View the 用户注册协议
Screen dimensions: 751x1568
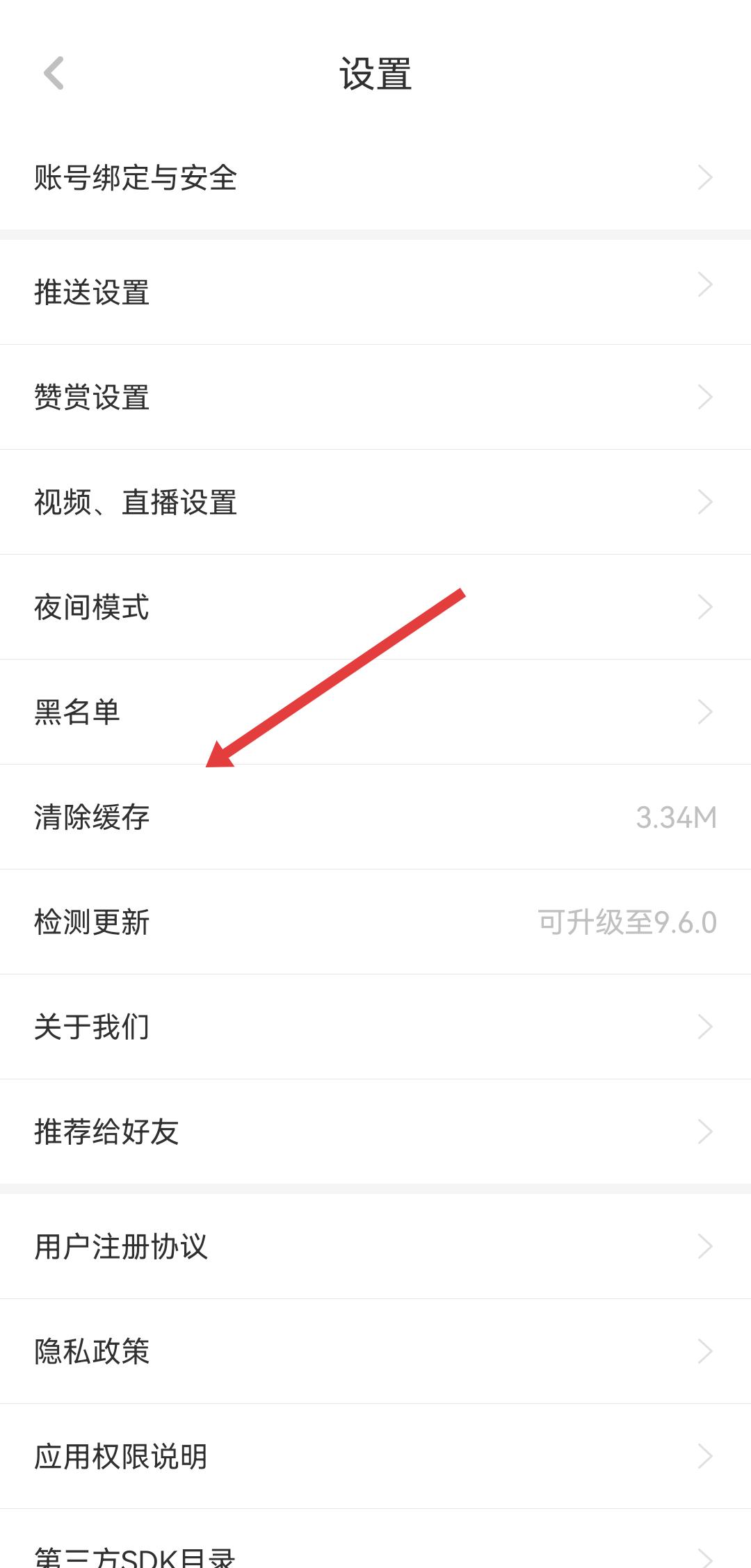click(x=375, y=1246)
